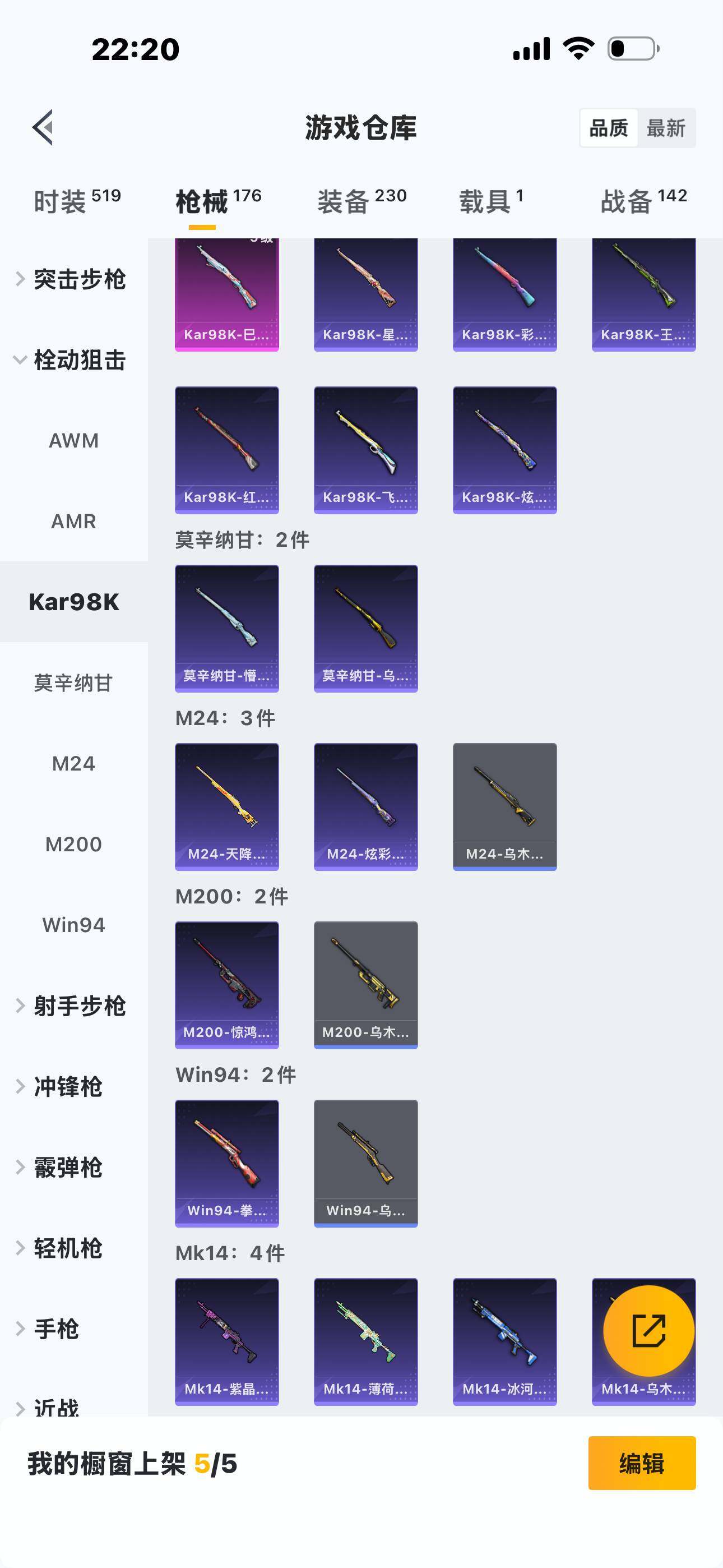Tap the orange share floating button
Screen dimensions: 723x1568
pyautogui.click(x=649, y=1331)
